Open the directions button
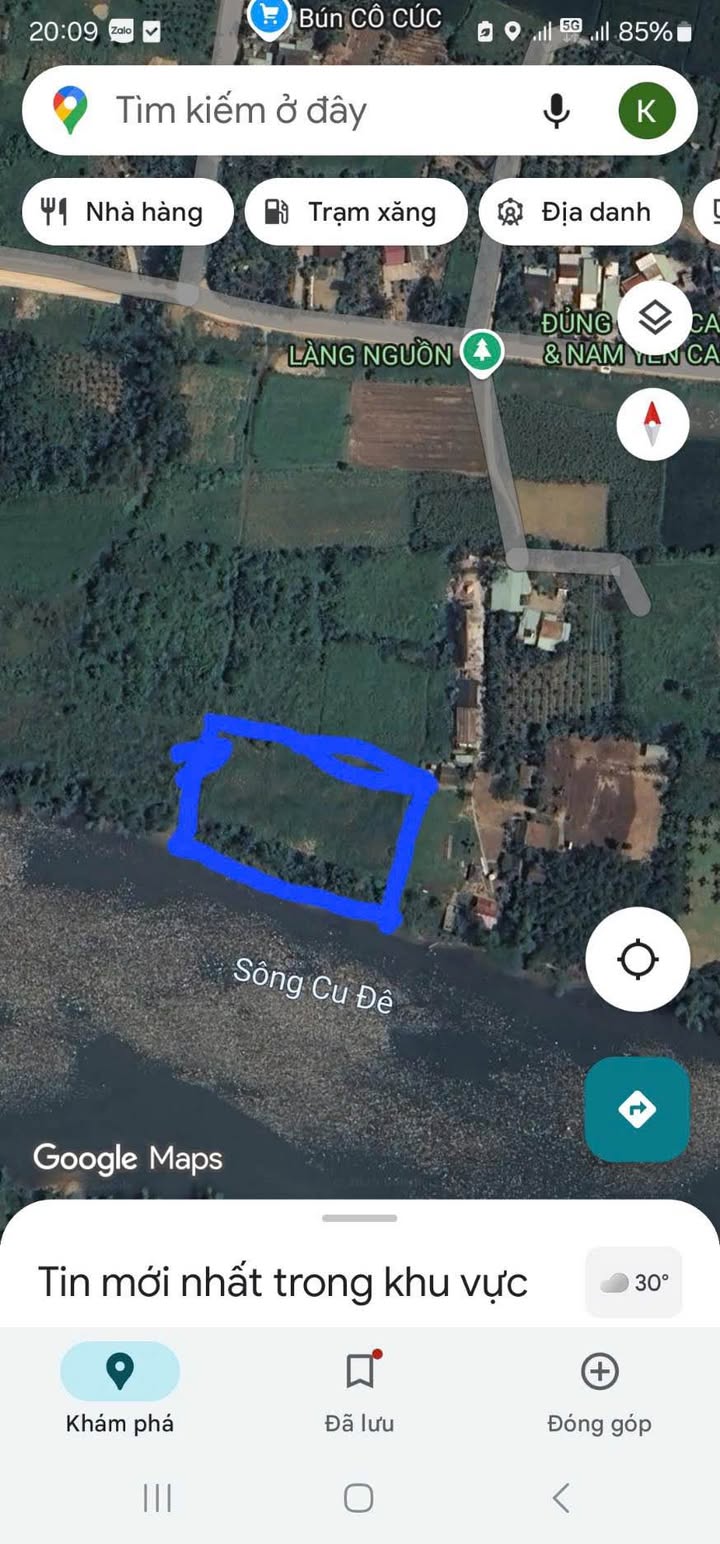Screen dimensions: 720x1544 (637, 1109)
